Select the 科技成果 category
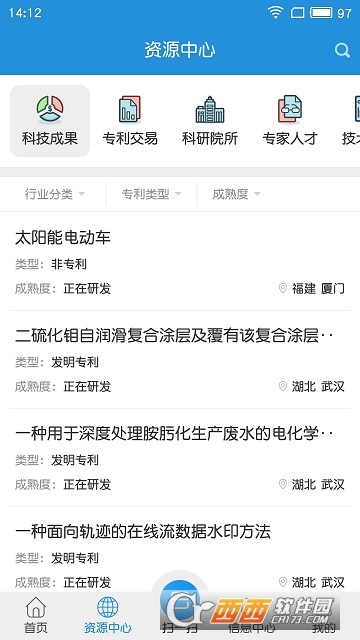 50,121
